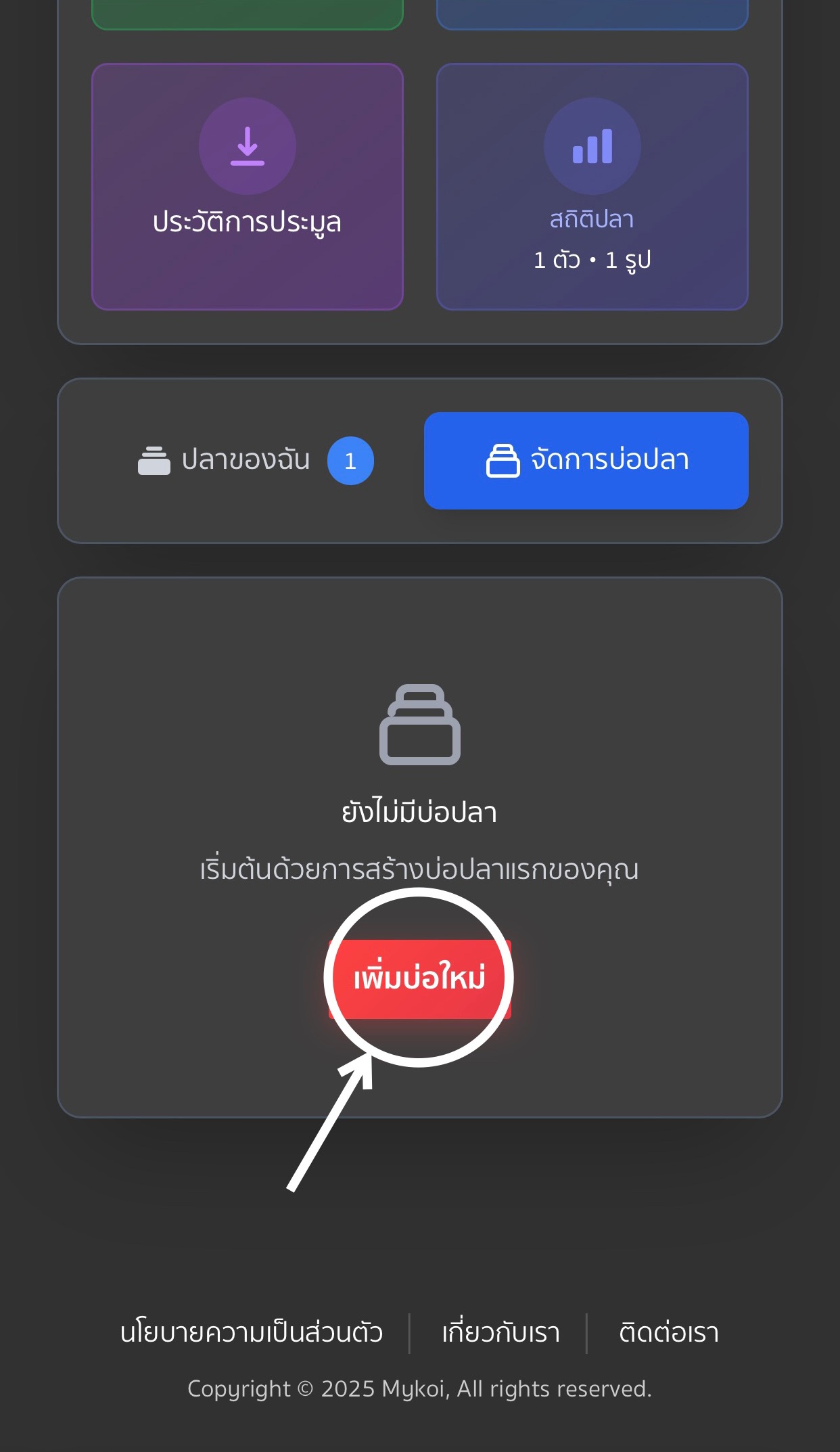Screen dimensions: 840x1452
Task: Open the ประวัติการประมูล card
Action: click(x=248, y=187)
